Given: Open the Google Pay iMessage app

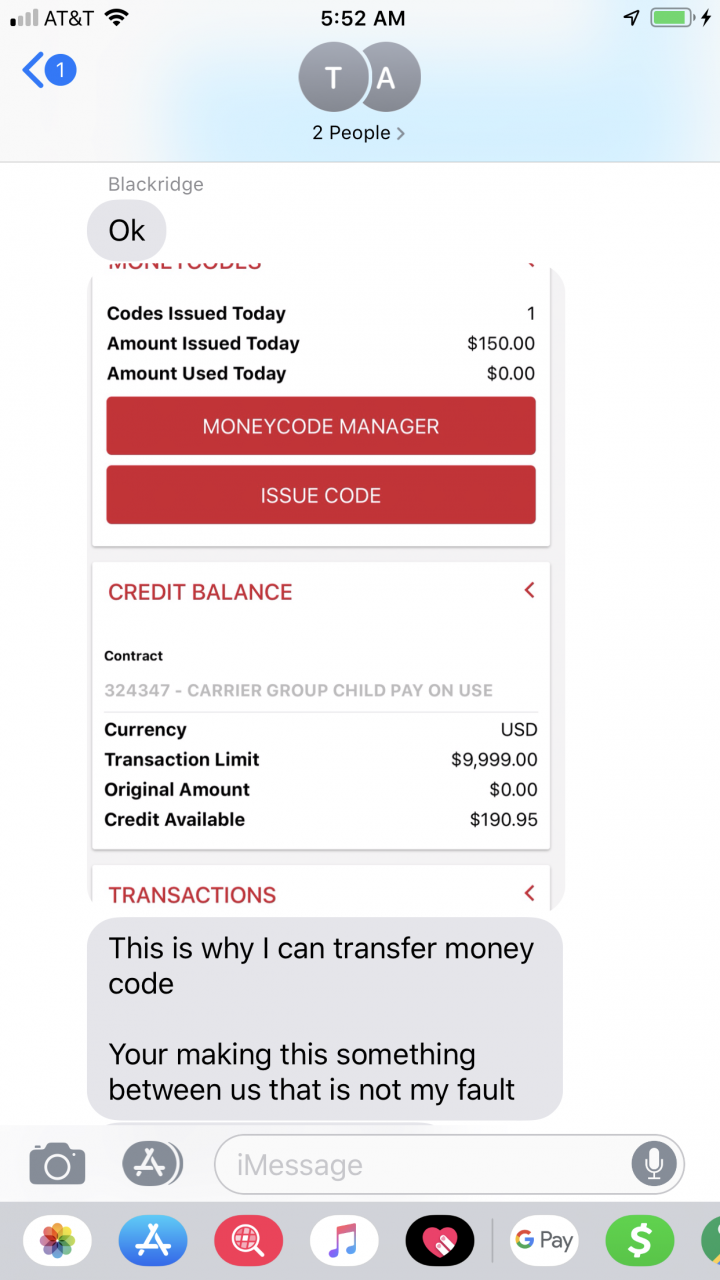Looking at the screenshot, I should [x=544, y=1241].
